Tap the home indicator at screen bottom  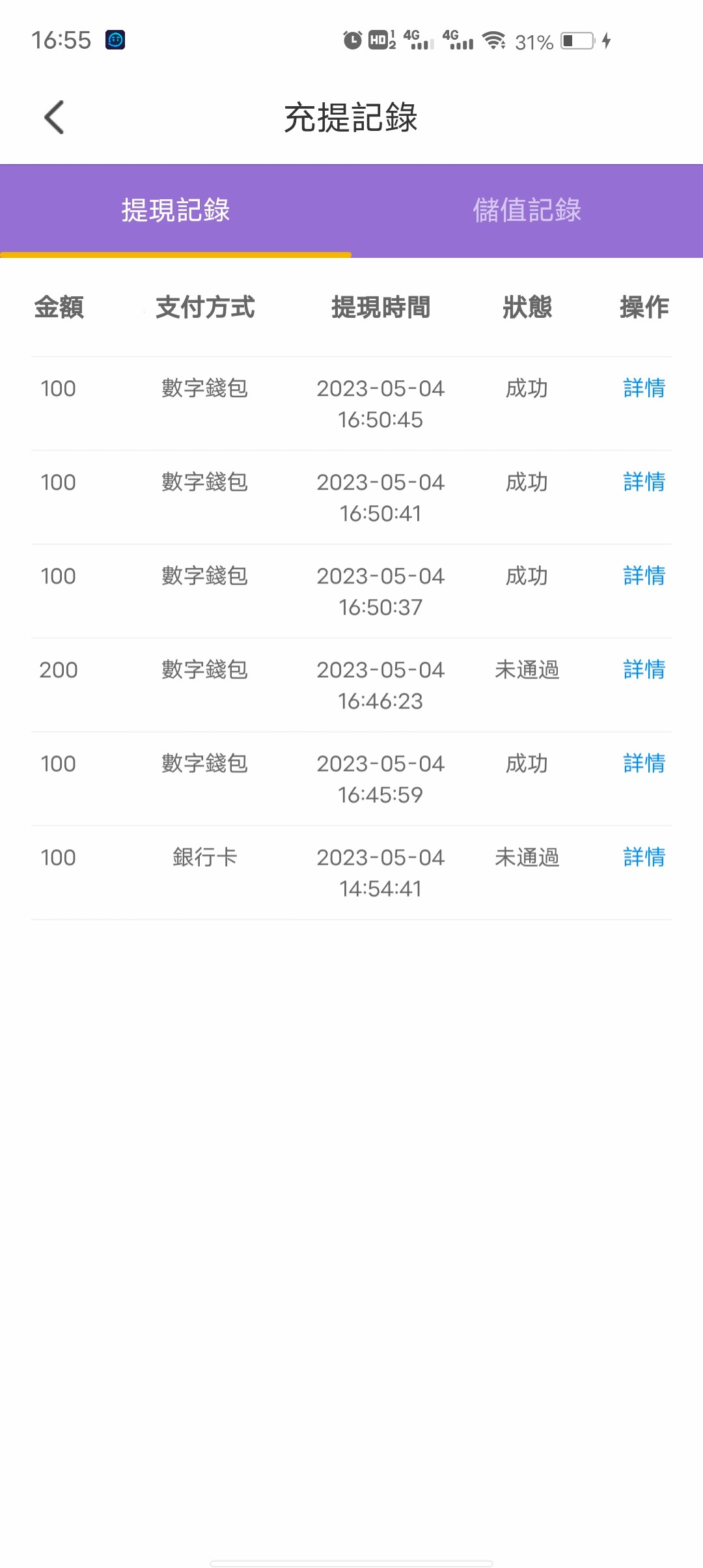pos(351,1561)
